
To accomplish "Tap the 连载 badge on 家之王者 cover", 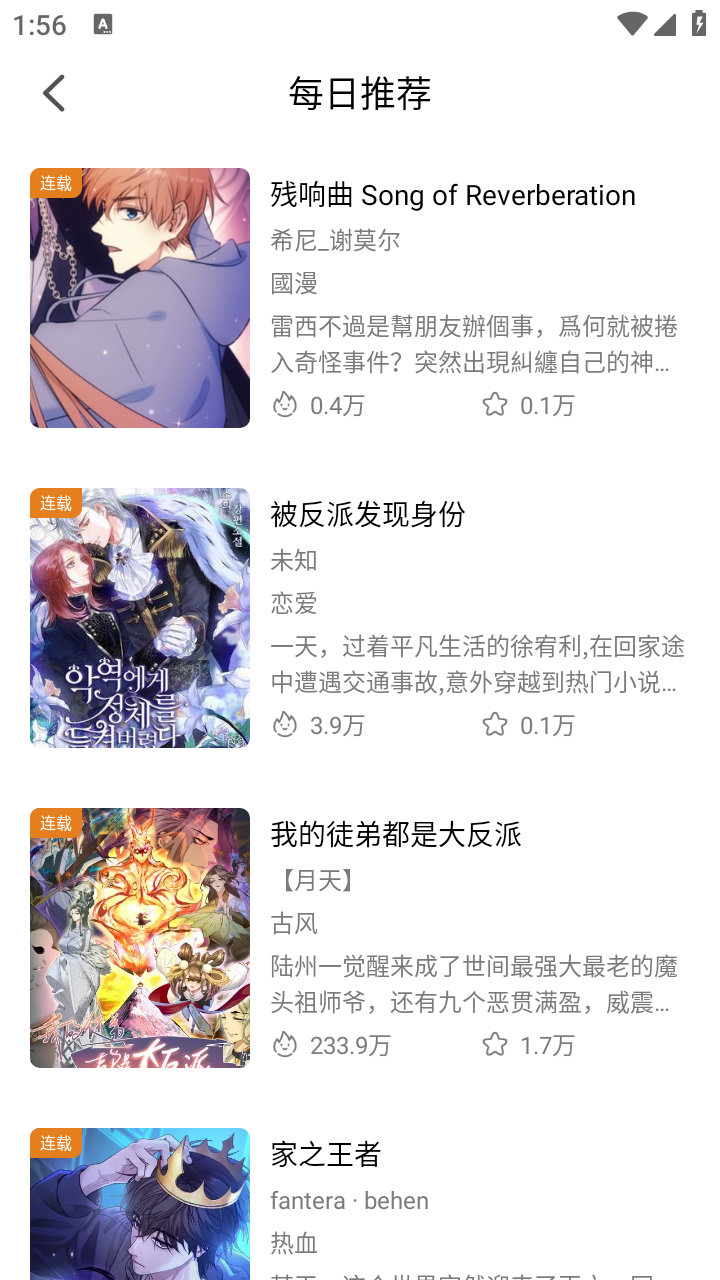I will (x=56, y=1143).
